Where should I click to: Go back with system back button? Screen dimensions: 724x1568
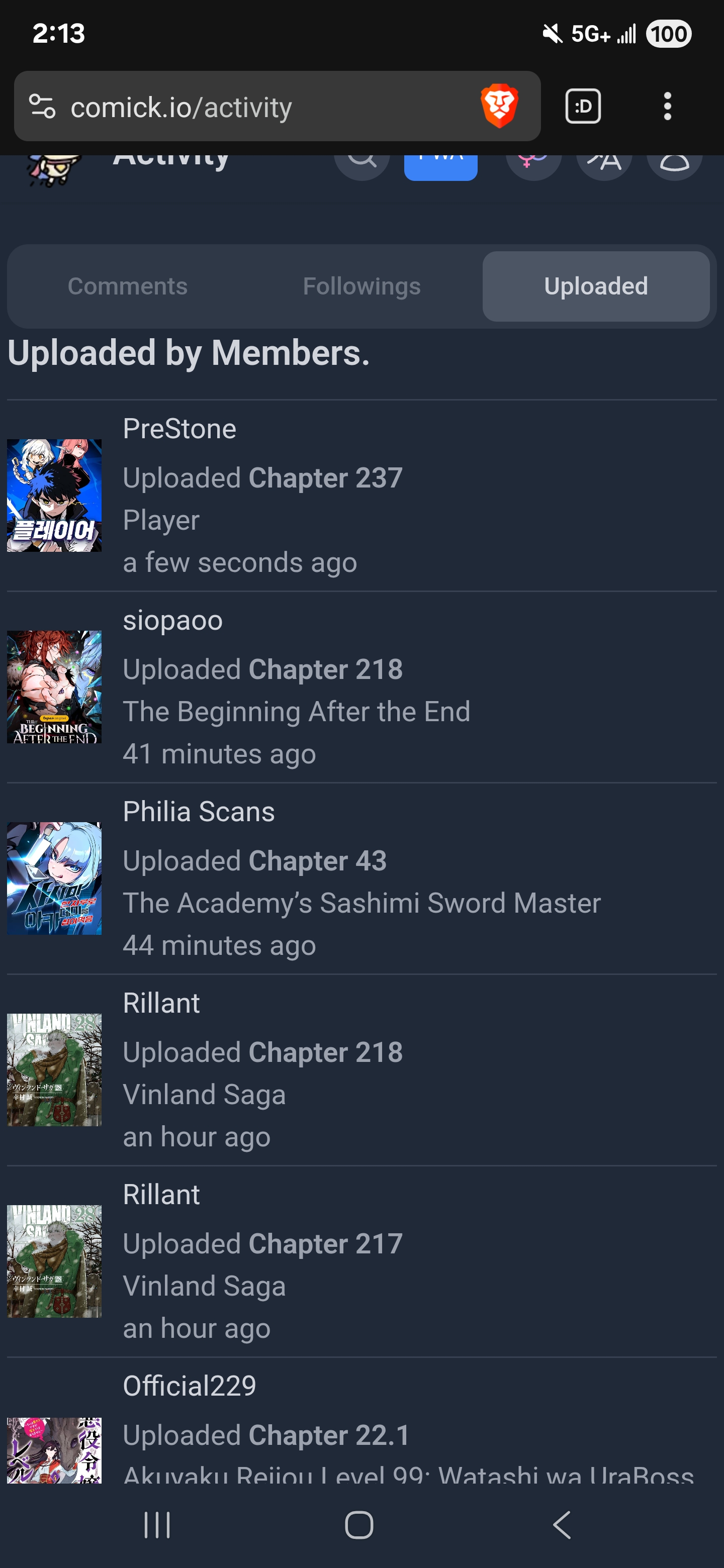(562, 1525)
